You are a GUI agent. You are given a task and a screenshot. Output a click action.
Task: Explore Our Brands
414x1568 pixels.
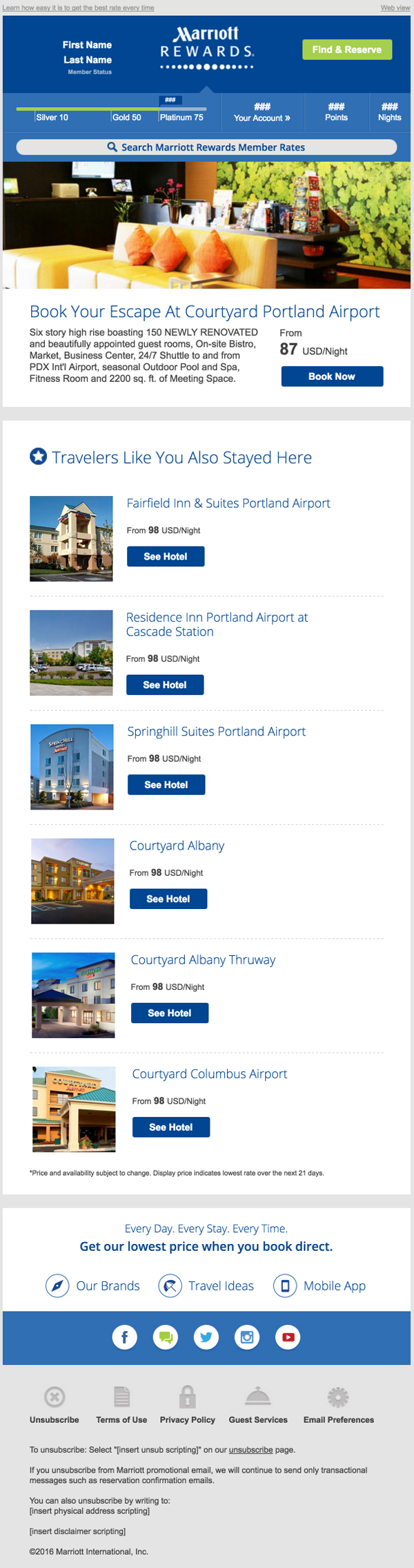coord(93,1285)
